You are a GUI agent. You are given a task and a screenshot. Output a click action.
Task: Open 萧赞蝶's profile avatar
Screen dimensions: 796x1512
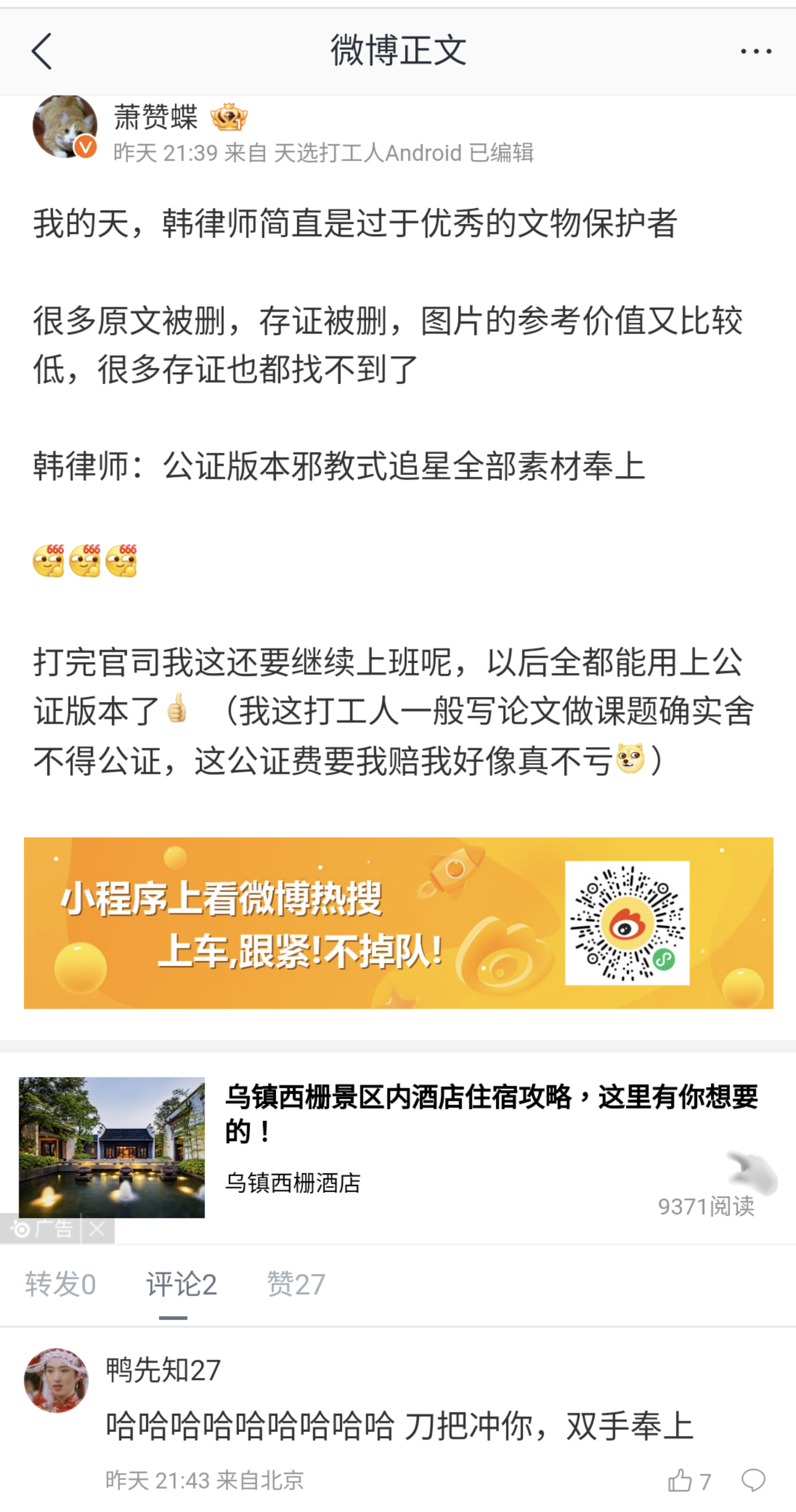coord(64,126)
